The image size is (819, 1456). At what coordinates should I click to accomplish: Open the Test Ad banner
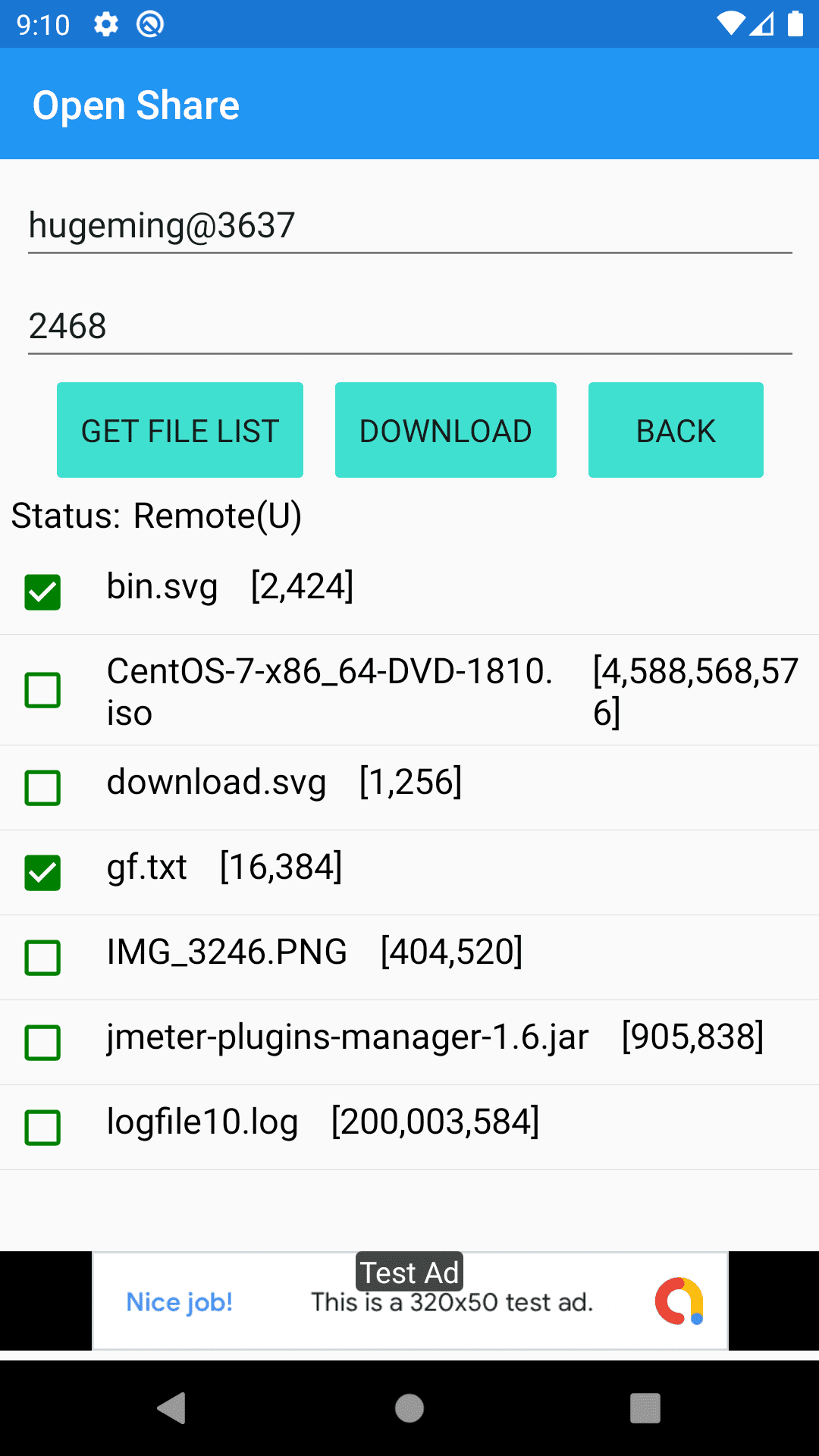(409, 1301)
